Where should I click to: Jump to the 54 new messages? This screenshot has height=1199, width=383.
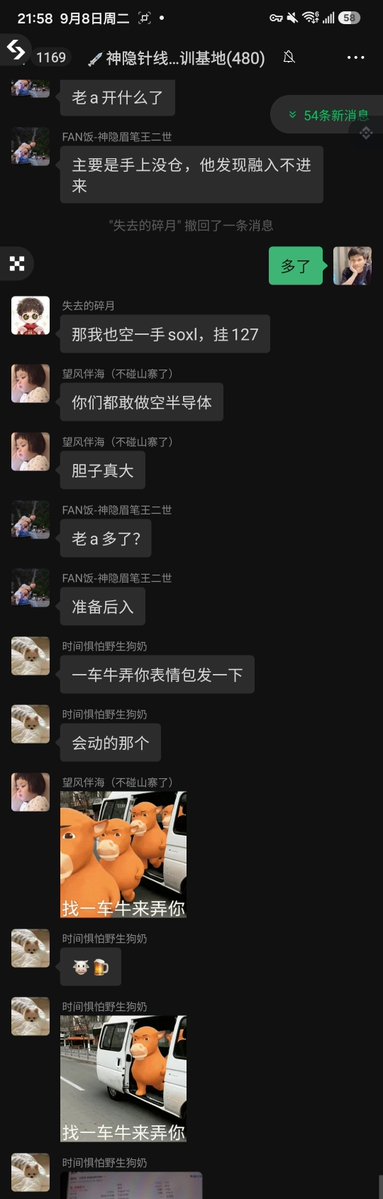click(327, 115)
